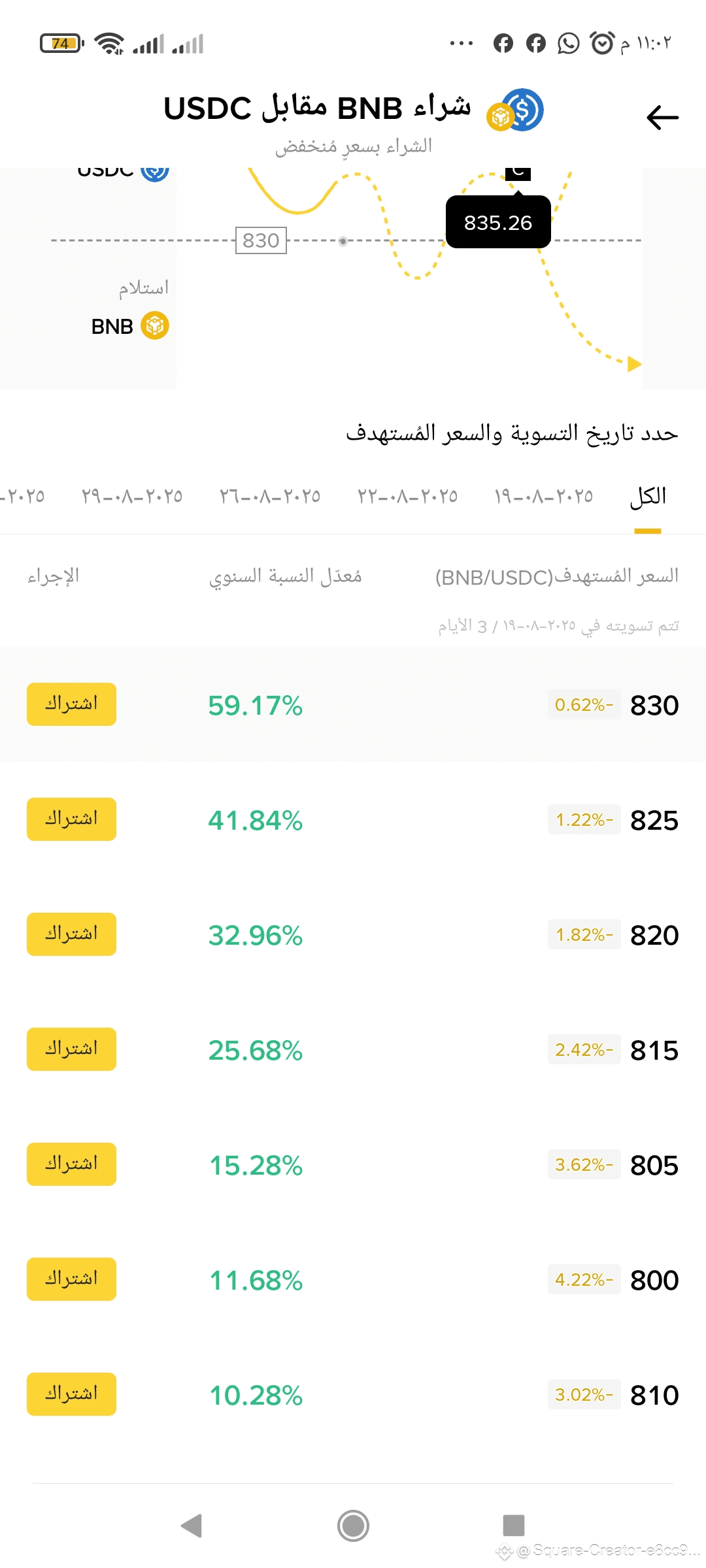Subscribe to target price 830 offer
This screenshot has width=706, height=1568.
pos(71,704)
